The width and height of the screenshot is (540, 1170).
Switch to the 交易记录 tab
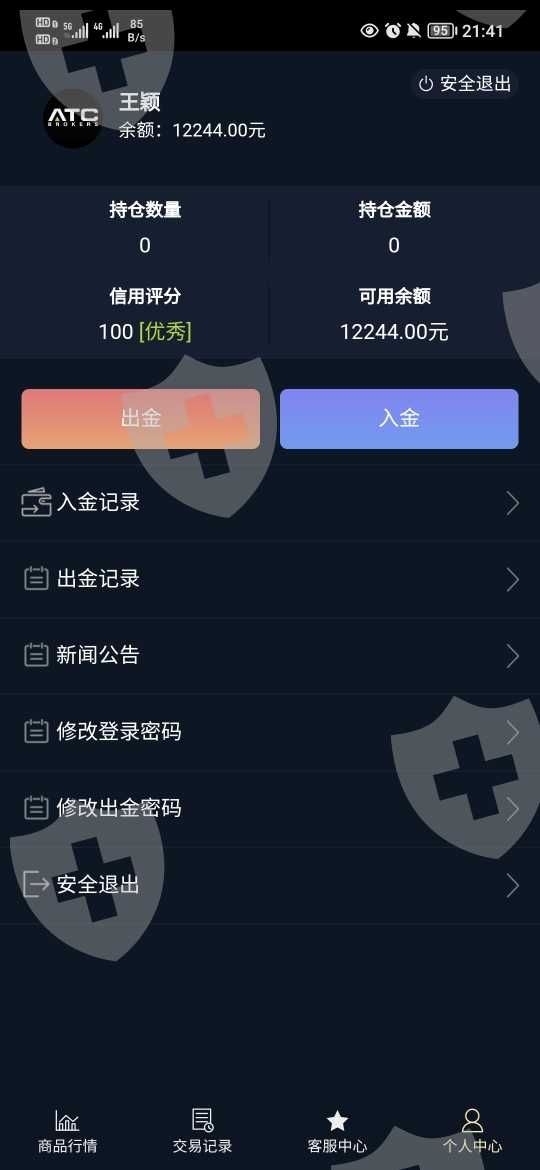(x=202, y=1131)
